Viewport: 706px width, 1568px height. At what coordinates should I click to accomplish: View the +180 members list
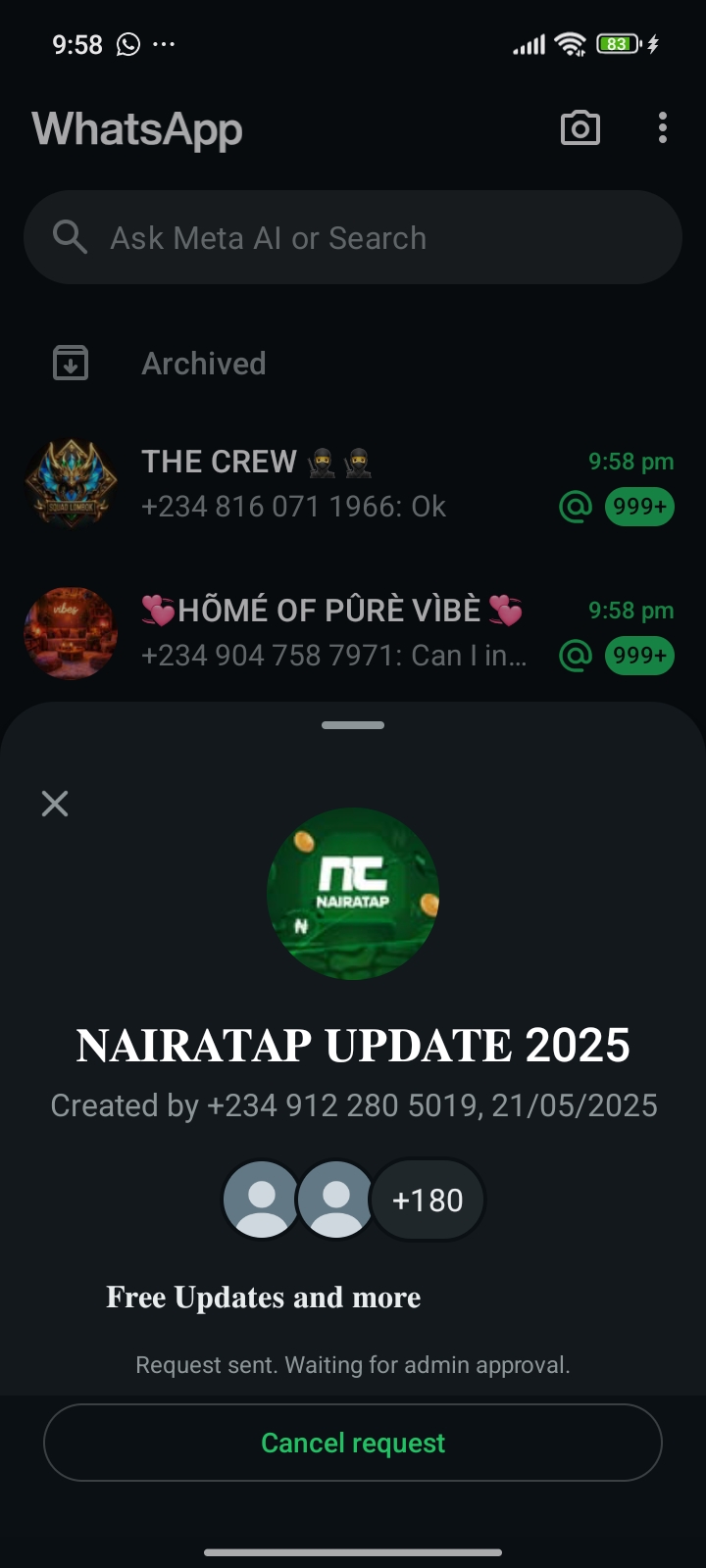(x=428, y=1200)
